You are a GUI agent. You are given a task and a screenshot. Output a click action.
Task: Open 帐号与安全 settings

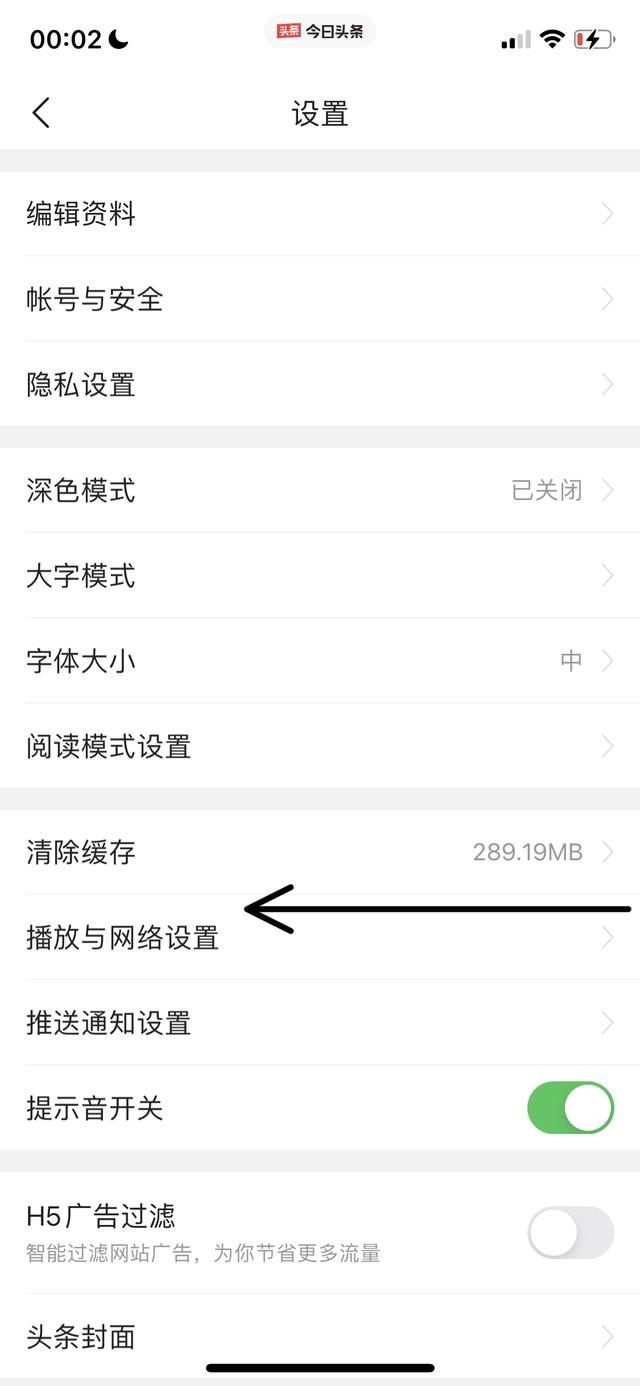point(320,298)
